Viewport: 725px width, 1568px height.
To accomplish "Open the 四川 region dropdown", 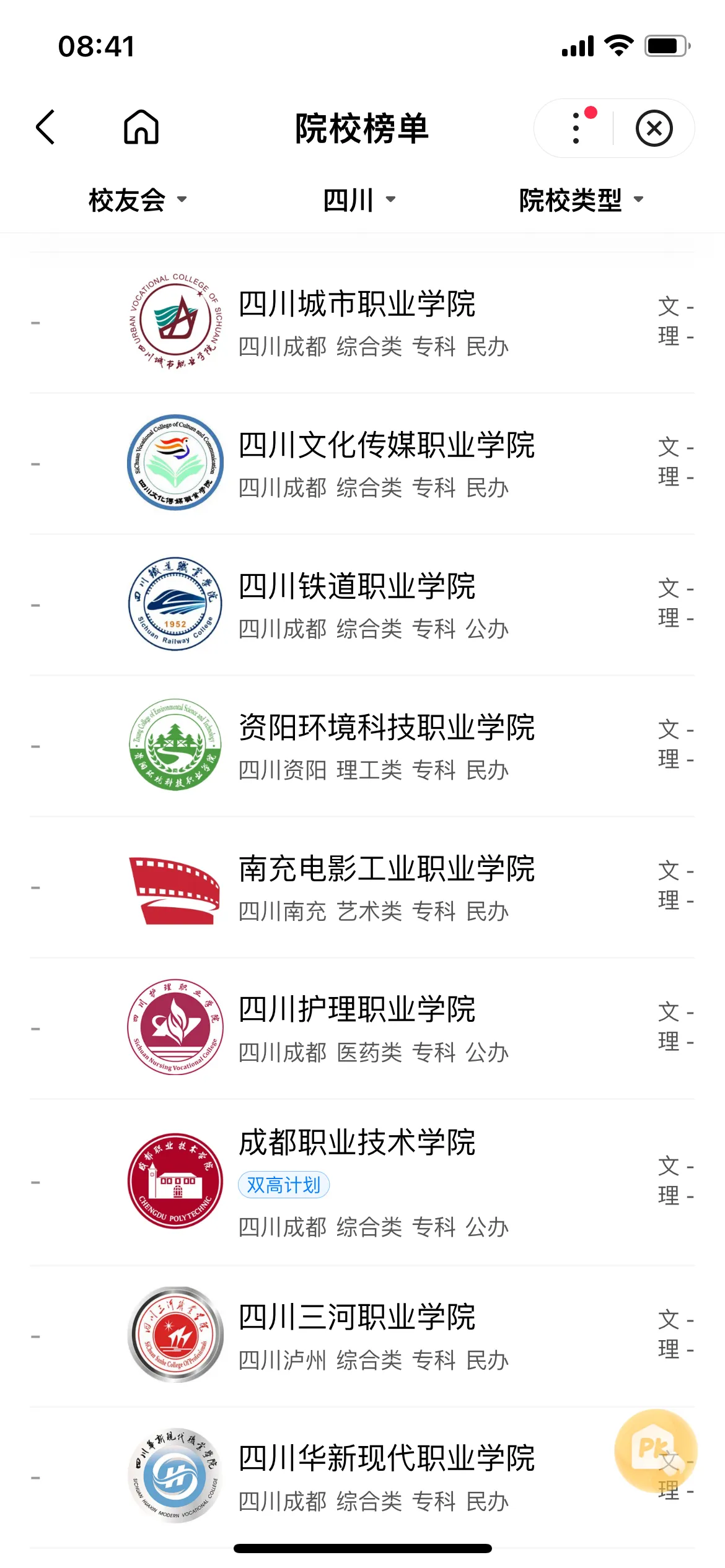I will (359, 200).
